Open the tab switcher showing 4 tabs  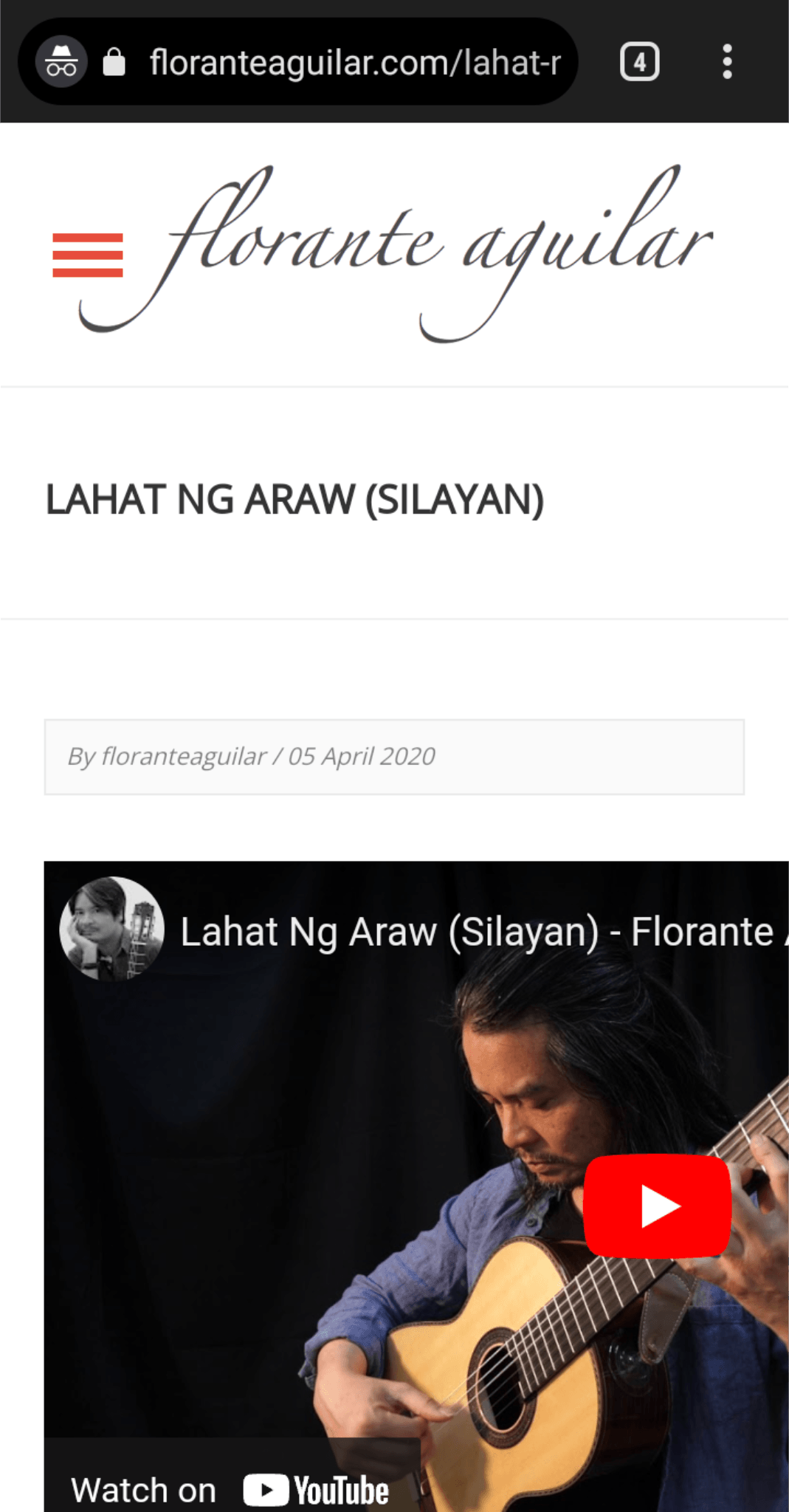(x=639, y=62)
